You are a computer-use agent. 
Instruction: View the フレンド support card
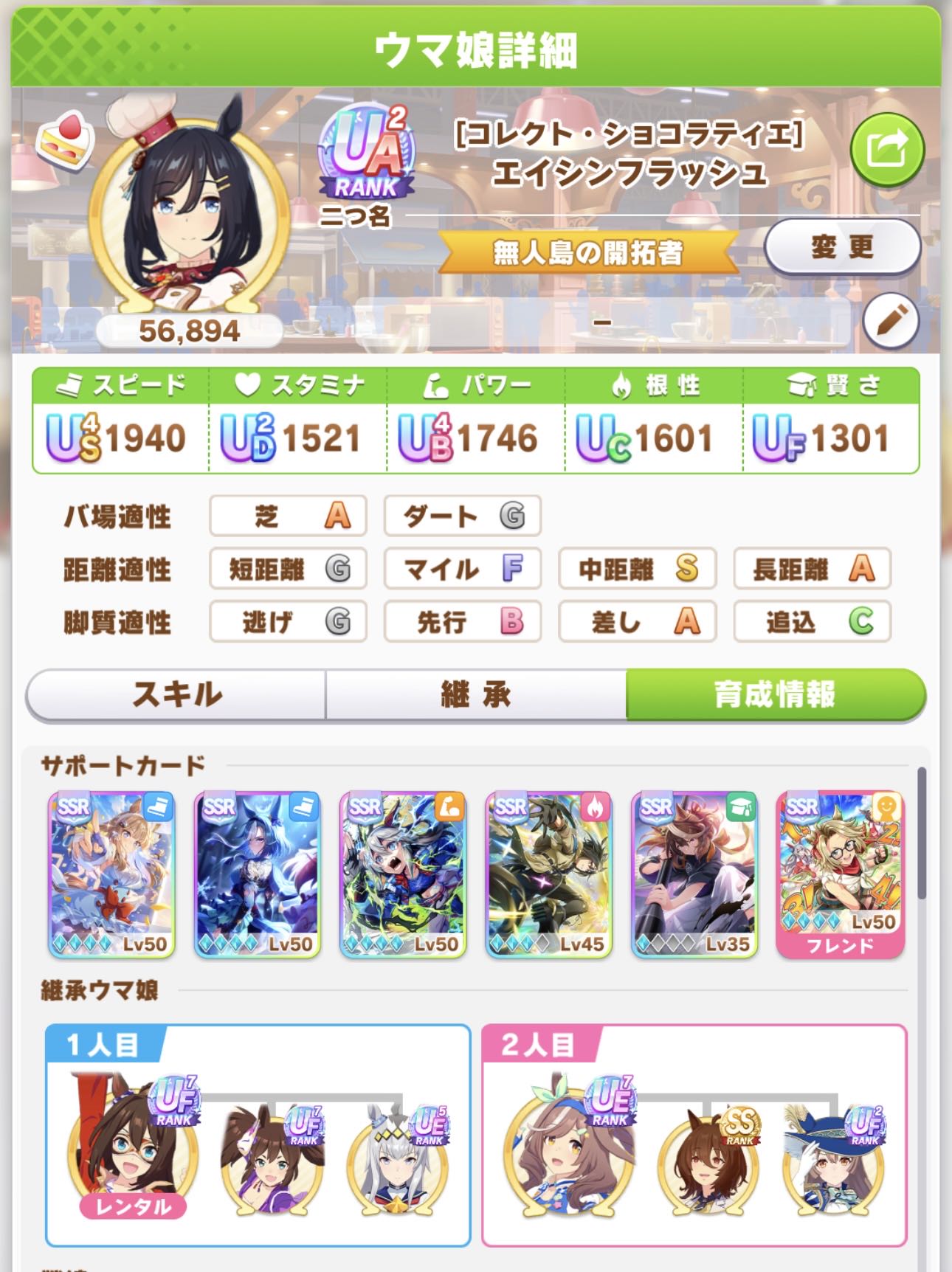click(840, 874)
